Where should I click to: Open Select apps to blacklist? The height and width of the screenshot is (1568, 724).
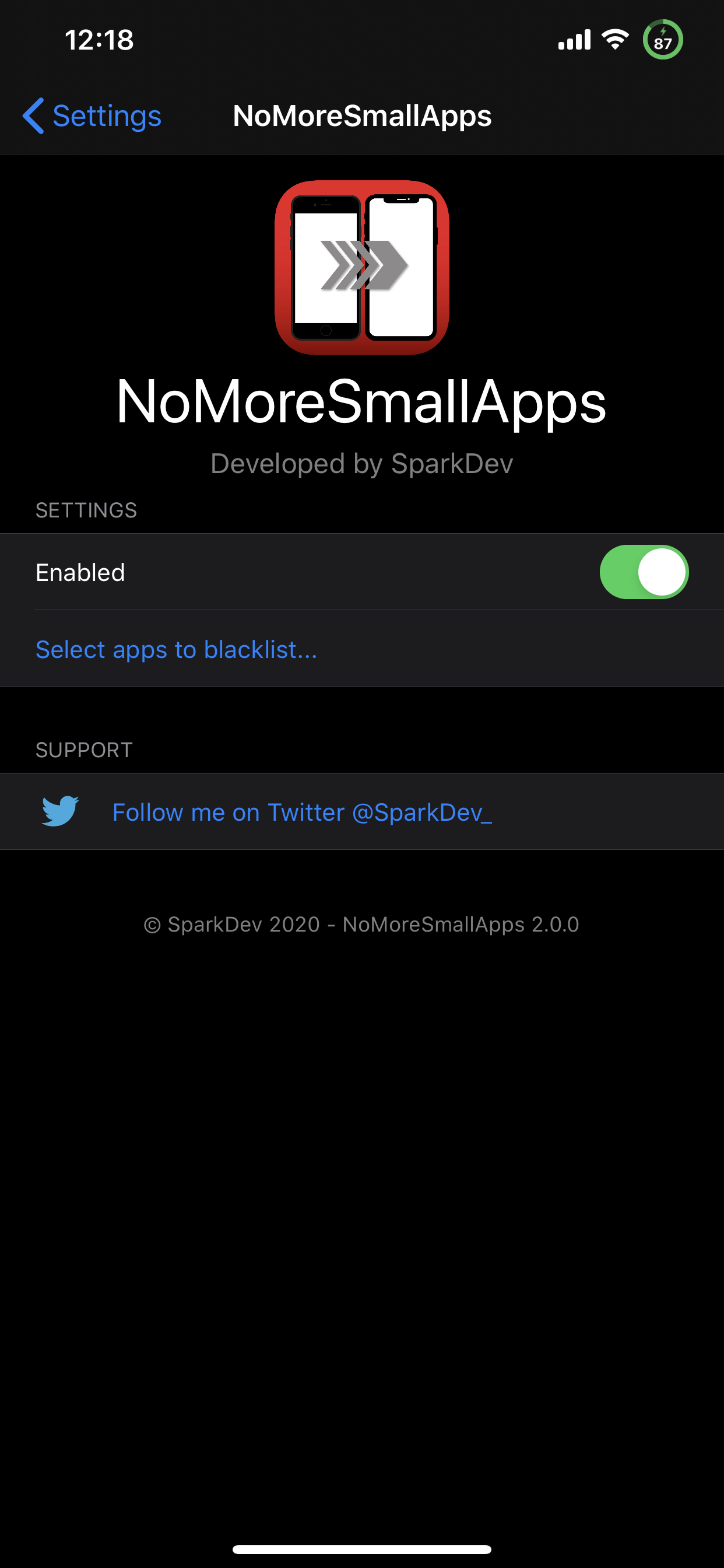pos(177,649)
